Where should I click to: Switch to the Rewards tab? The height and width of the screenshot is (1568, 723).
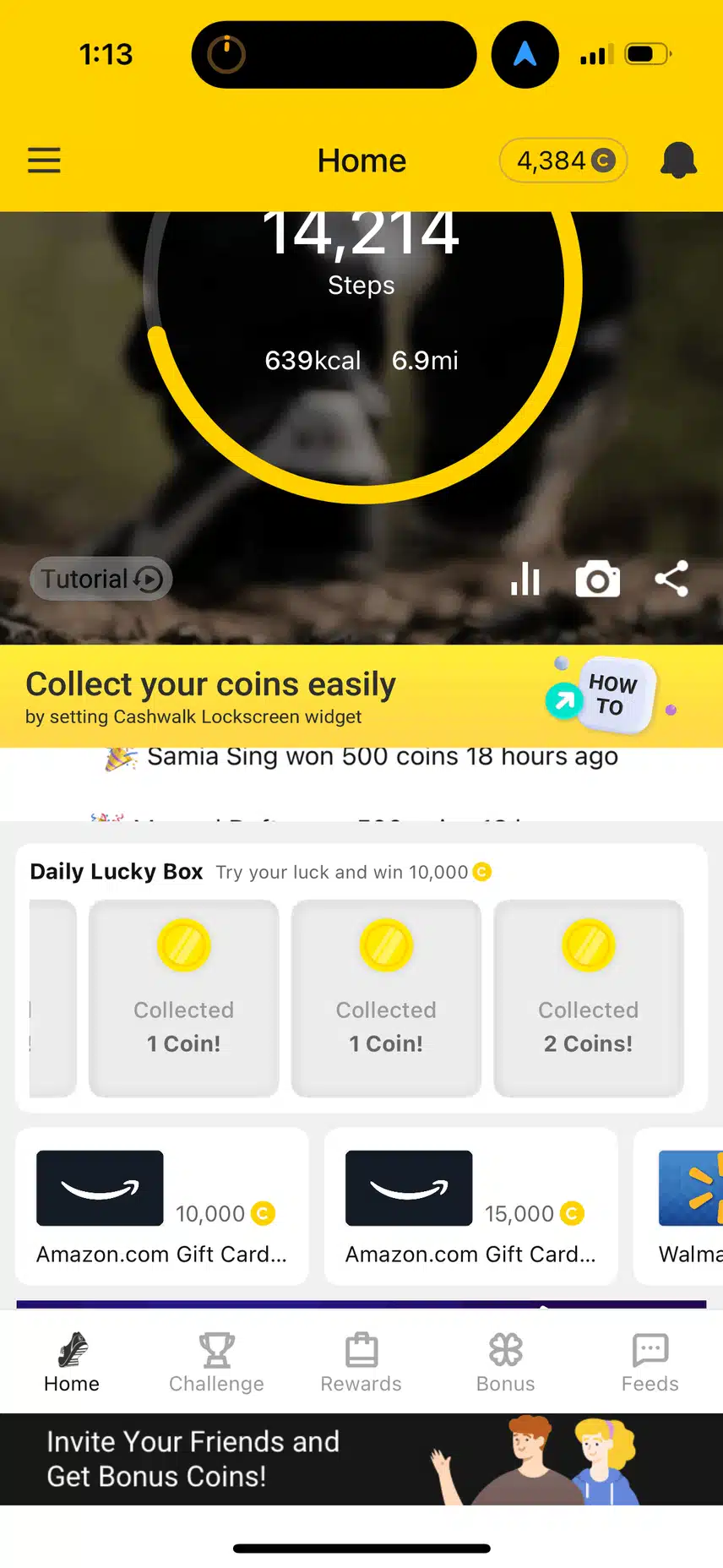click(361, 1362)
